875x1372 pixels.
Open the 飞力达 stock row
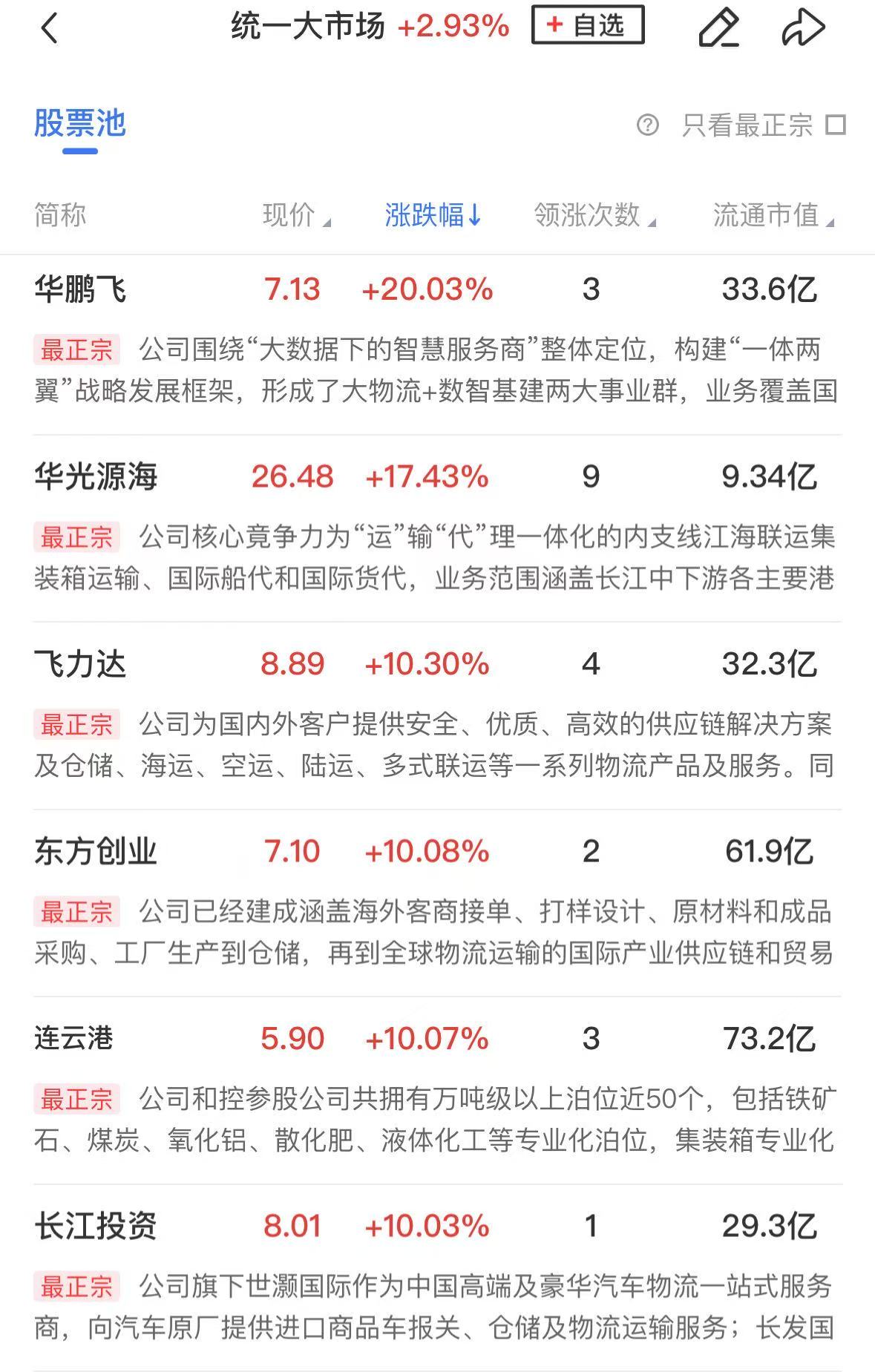click(80, 664)
